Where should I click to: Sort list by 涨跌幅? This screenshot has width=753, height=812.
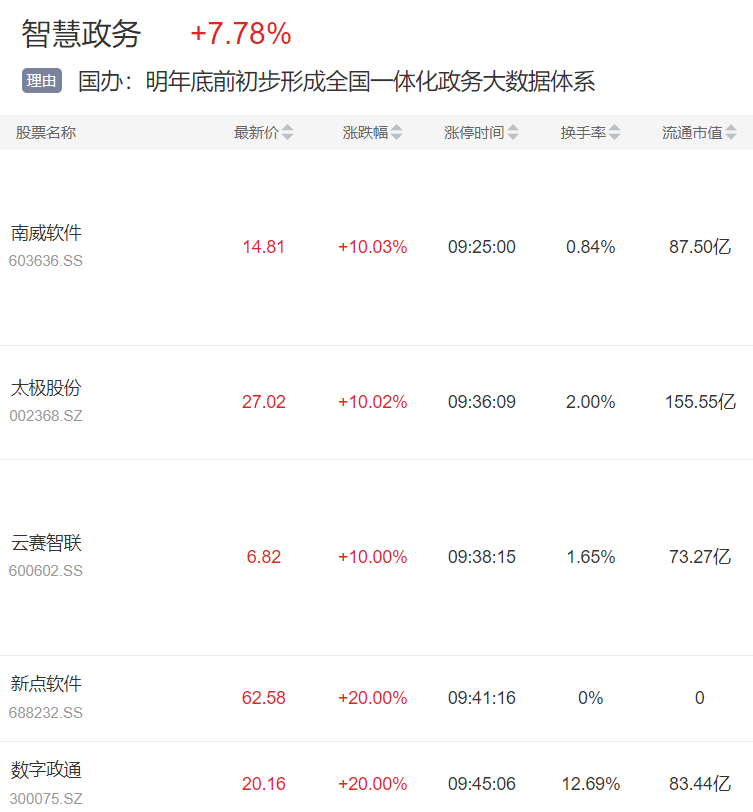pyautogui.click(x=373, y=133)
